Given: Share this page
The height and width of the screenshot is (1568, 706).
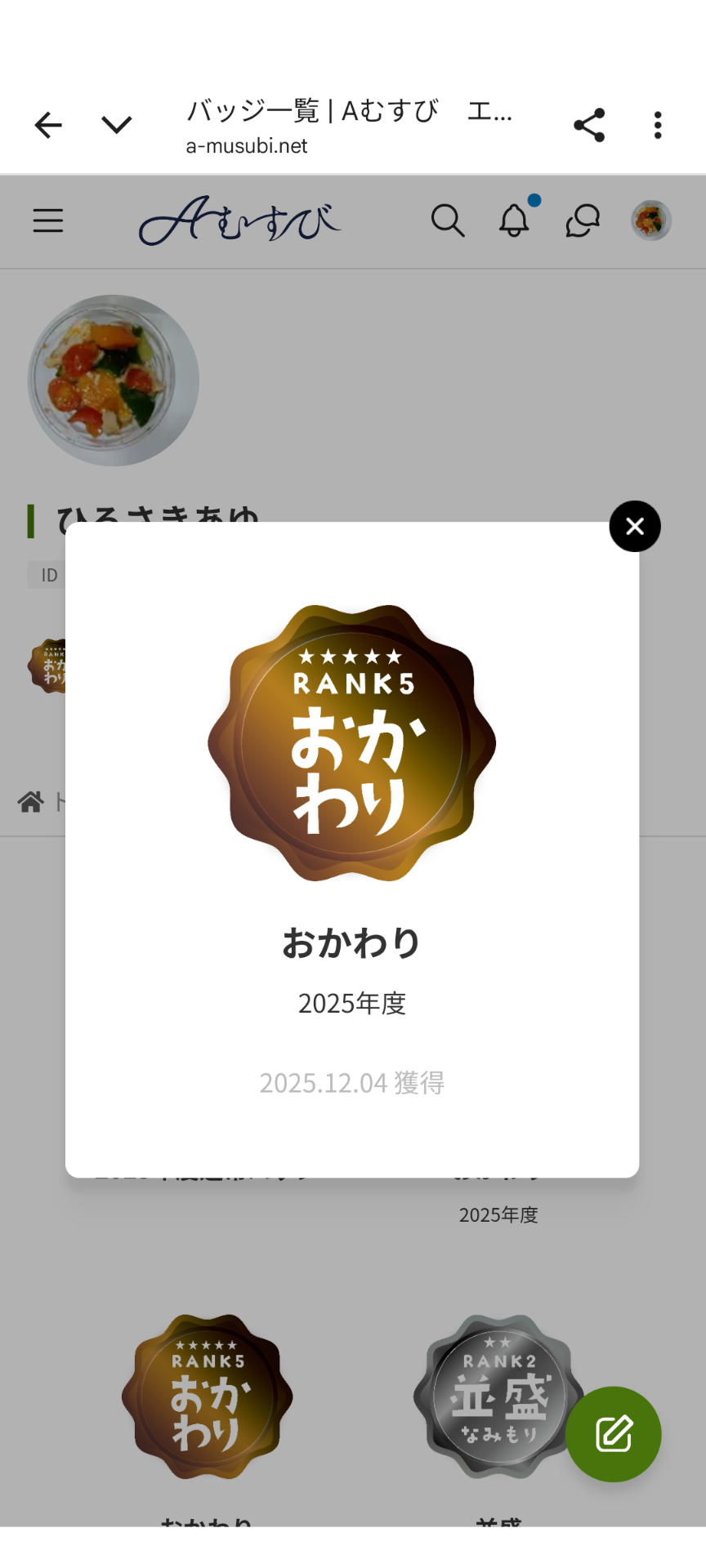Looking at the screenshot, I should click(x=589, y=125).
